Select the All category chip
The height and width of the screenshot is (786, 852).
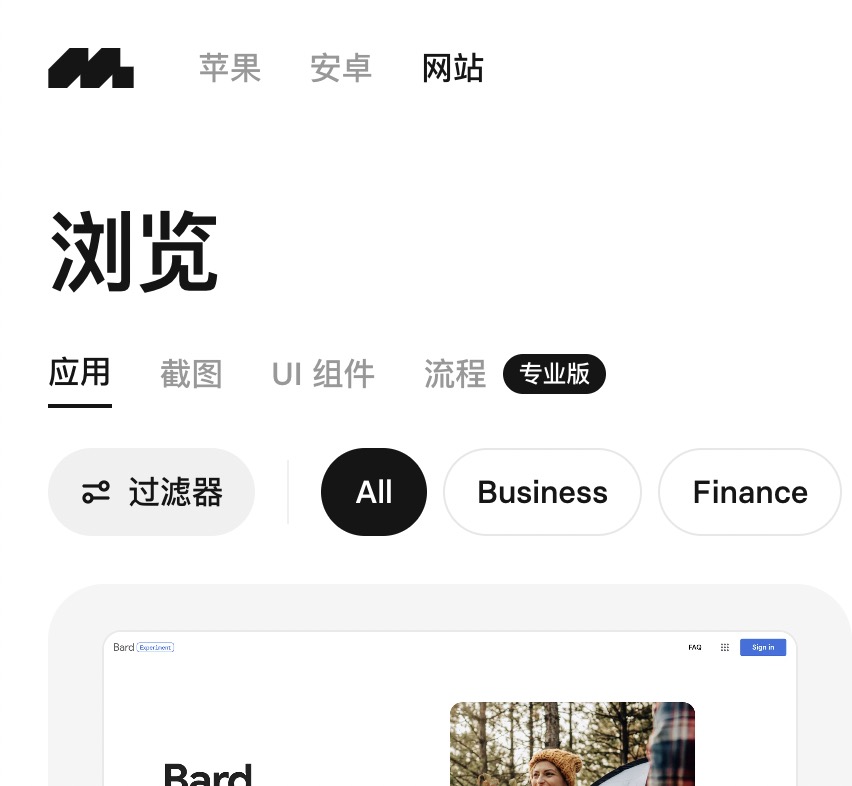tap(373, 492)
